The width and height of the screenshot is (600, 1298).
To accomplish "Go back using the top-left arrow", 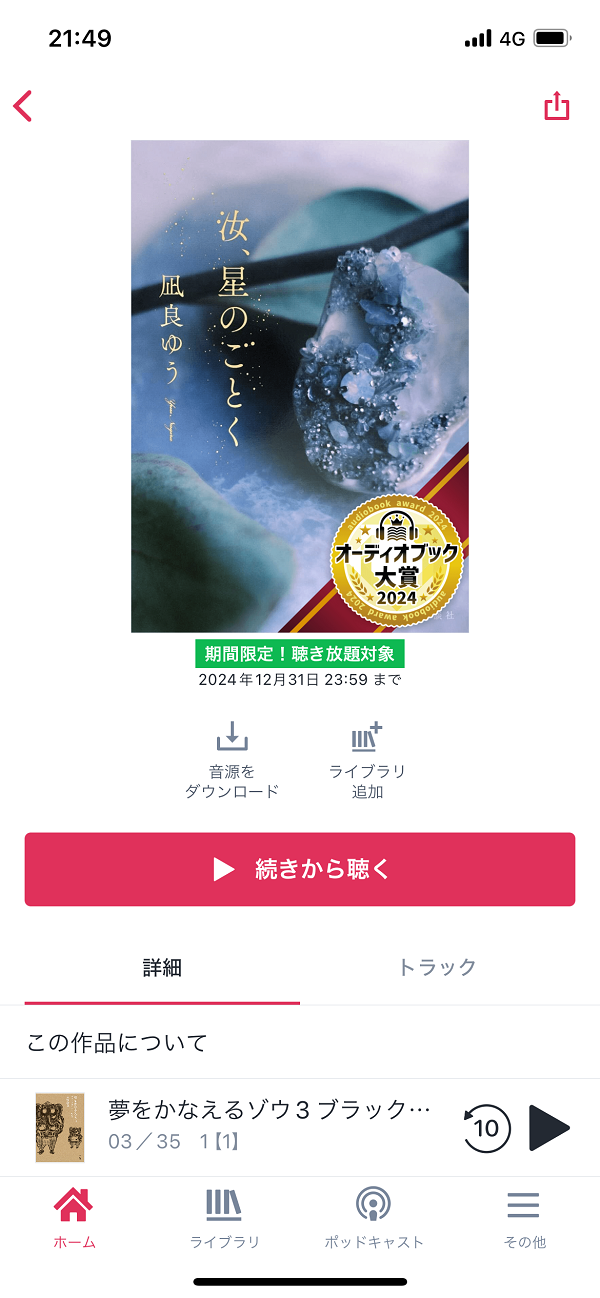I will tap(24, 106).
